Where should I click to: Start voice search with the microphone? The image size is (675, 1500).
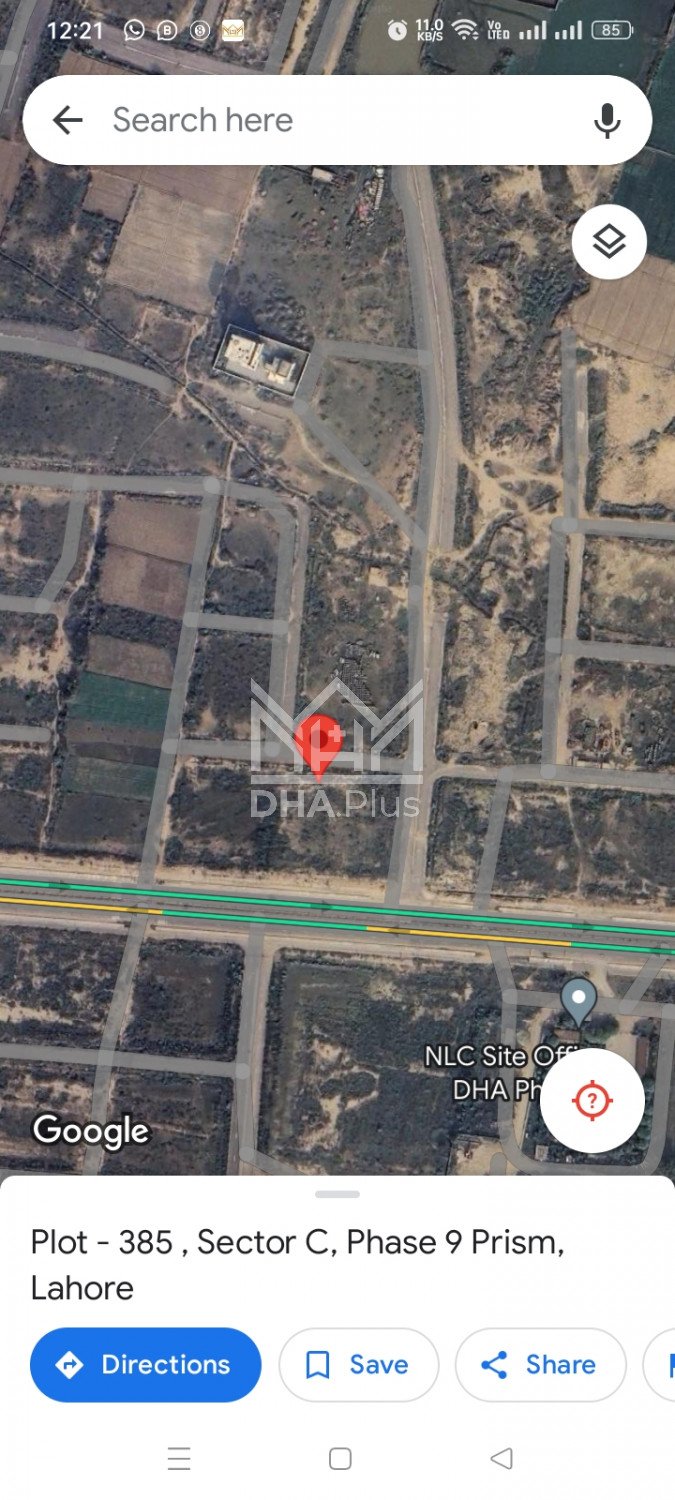607,121
